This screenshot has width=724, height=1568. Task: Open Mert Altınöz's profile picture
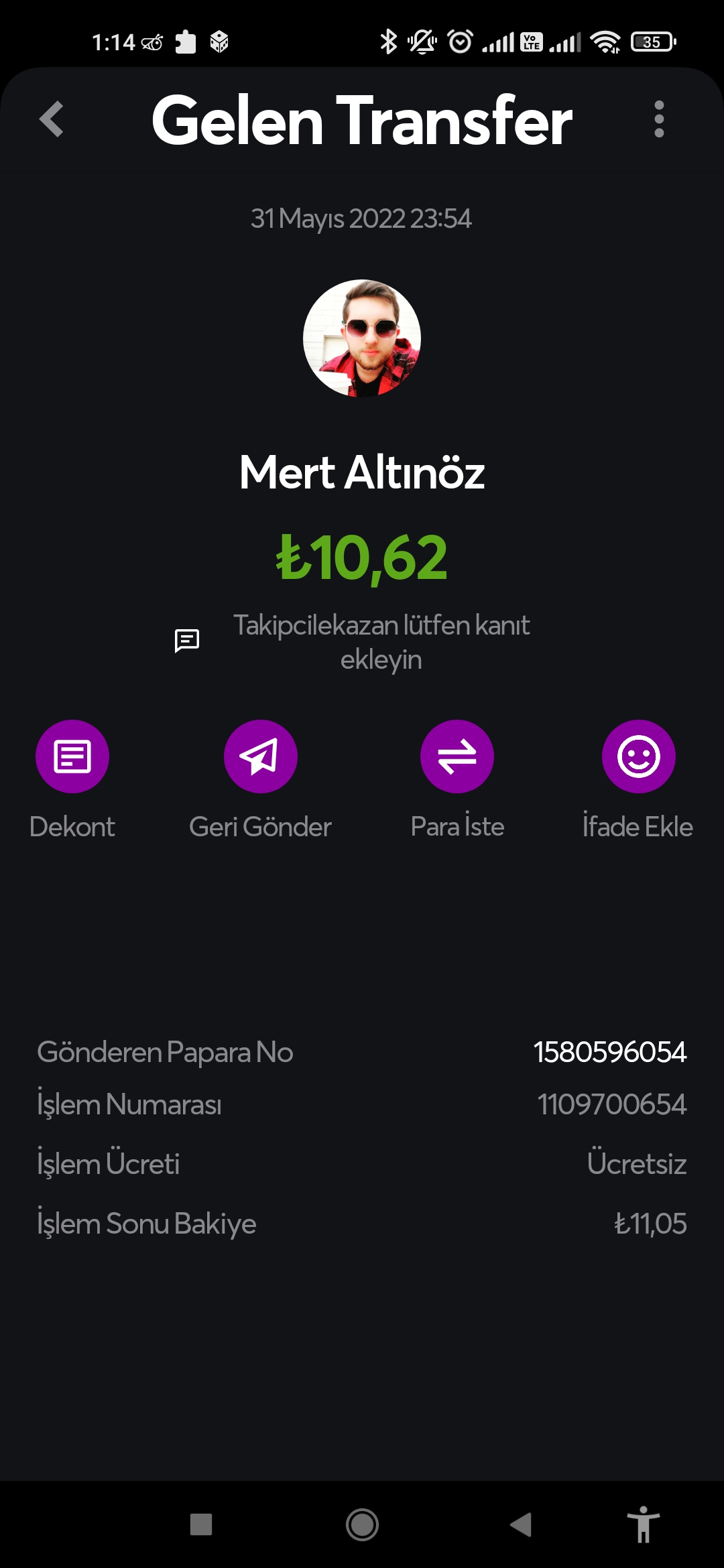coord(362,338)
